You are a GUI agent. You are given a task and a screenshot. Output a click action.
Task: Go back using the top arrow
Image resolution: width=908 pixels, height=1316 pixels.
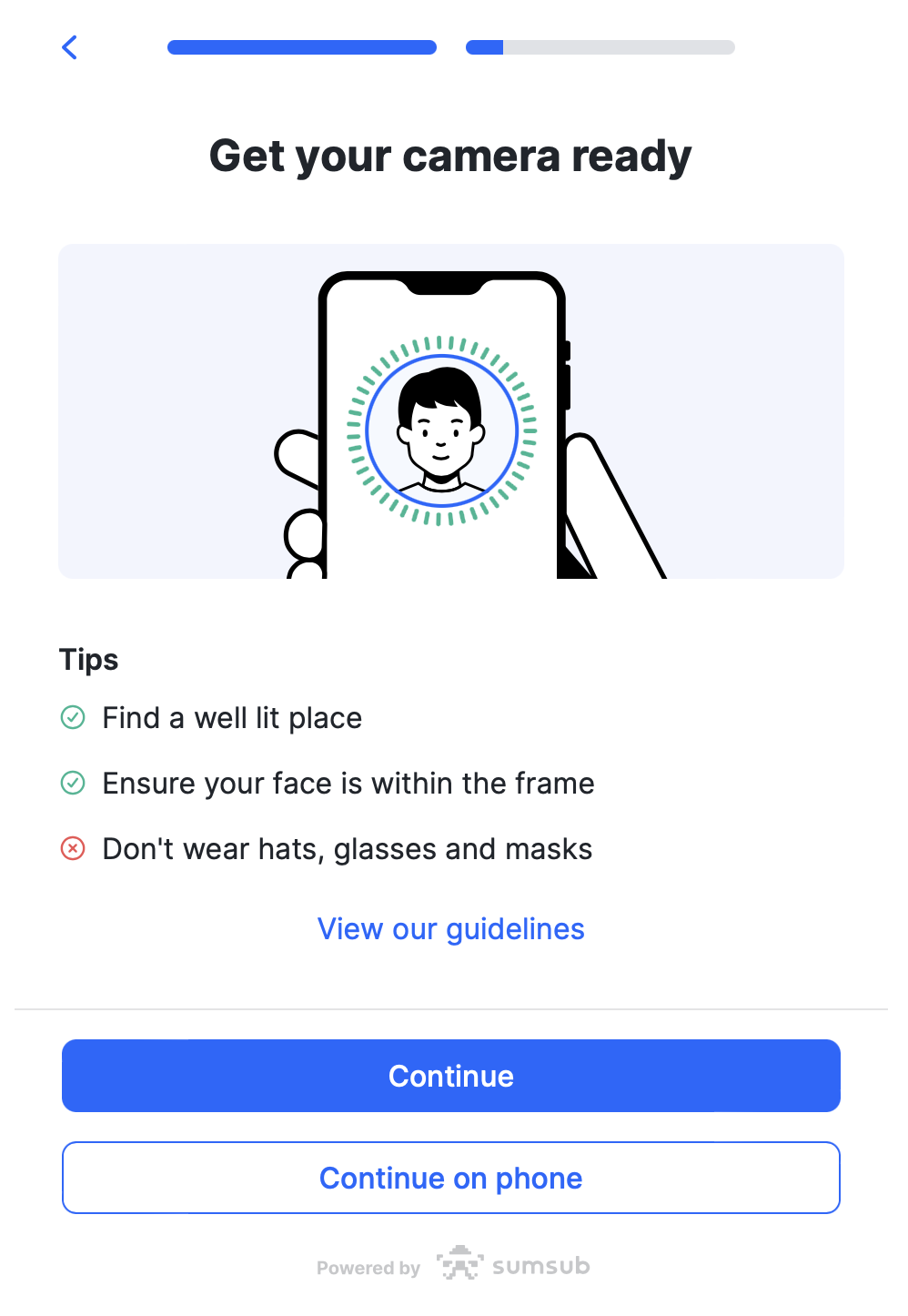tap(69, 47)
